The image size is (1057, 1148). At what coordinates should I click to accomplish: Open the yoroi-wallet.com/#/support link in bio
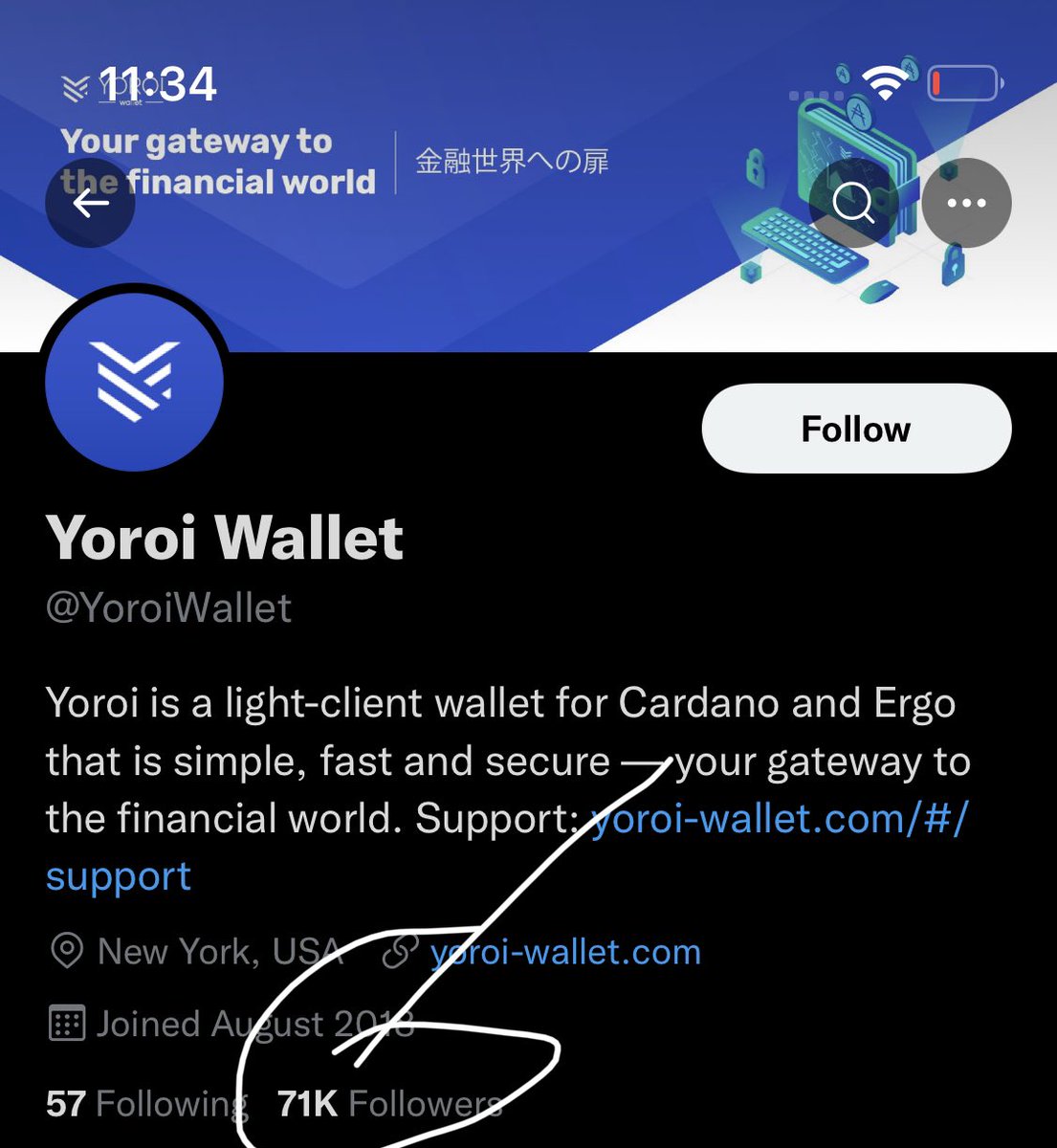(x=780, y=820)
